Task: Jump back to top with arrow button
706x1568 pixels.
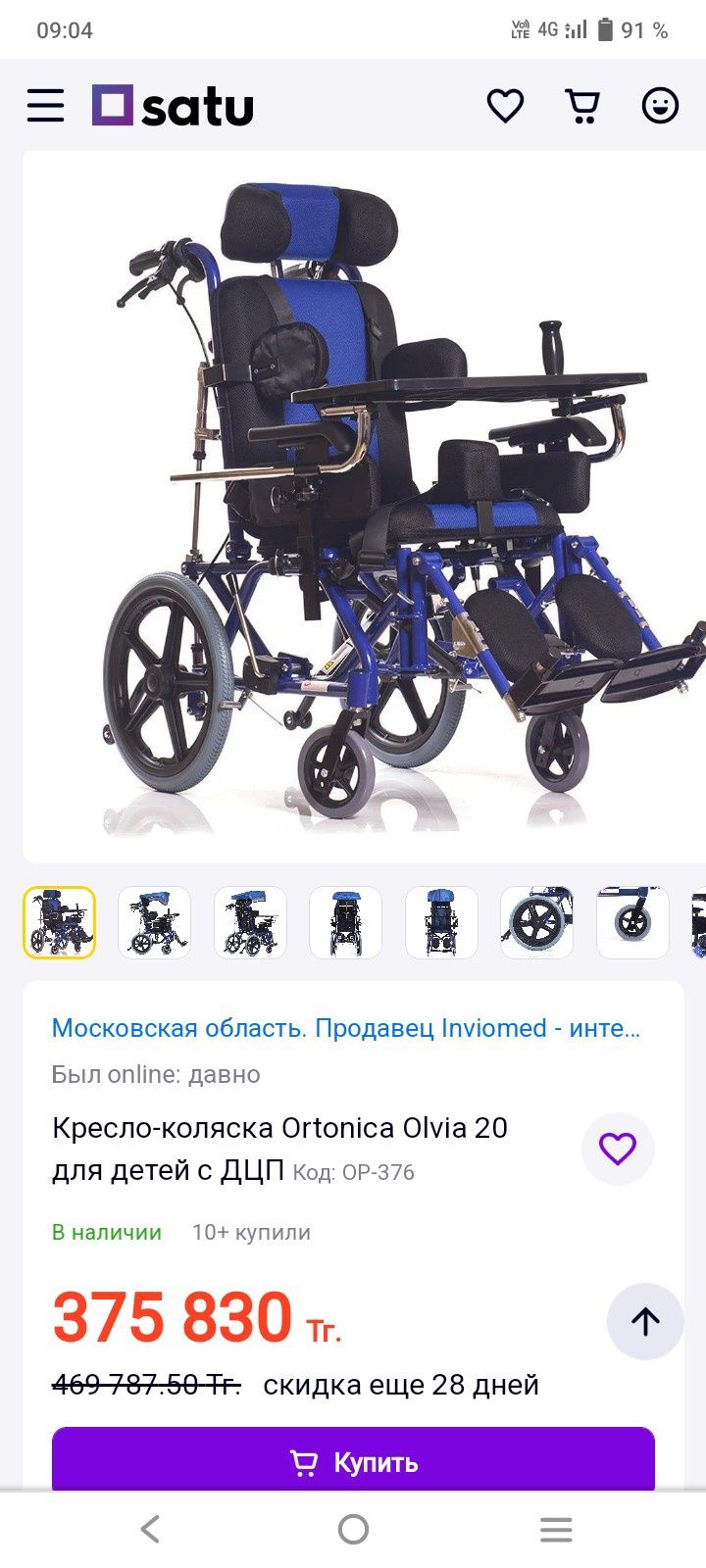Action: 645,1321
